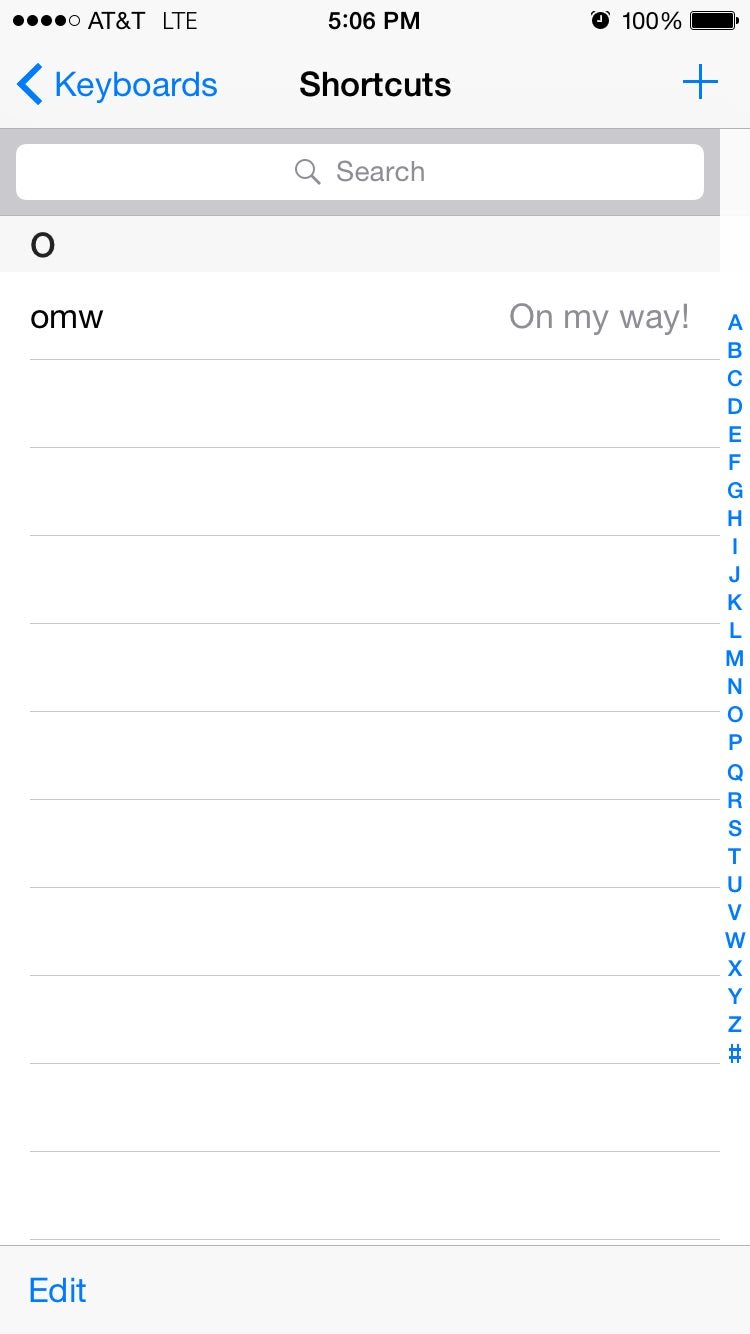Go back to Keyboards settings
750x1334 pixels.
[x=117, y=85]
